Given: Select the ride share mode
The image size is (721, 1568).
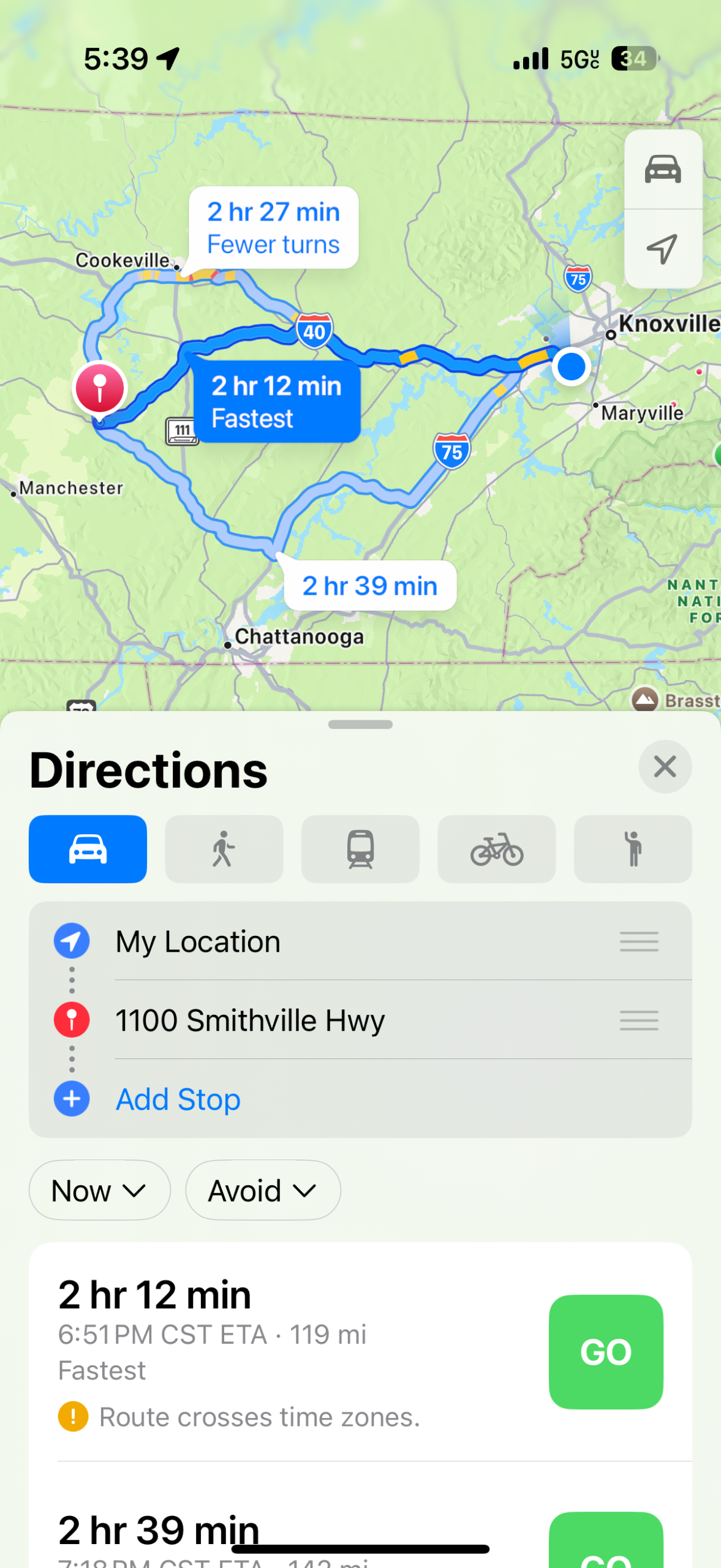Looking at the screenshot, I should tap(632, 849).
